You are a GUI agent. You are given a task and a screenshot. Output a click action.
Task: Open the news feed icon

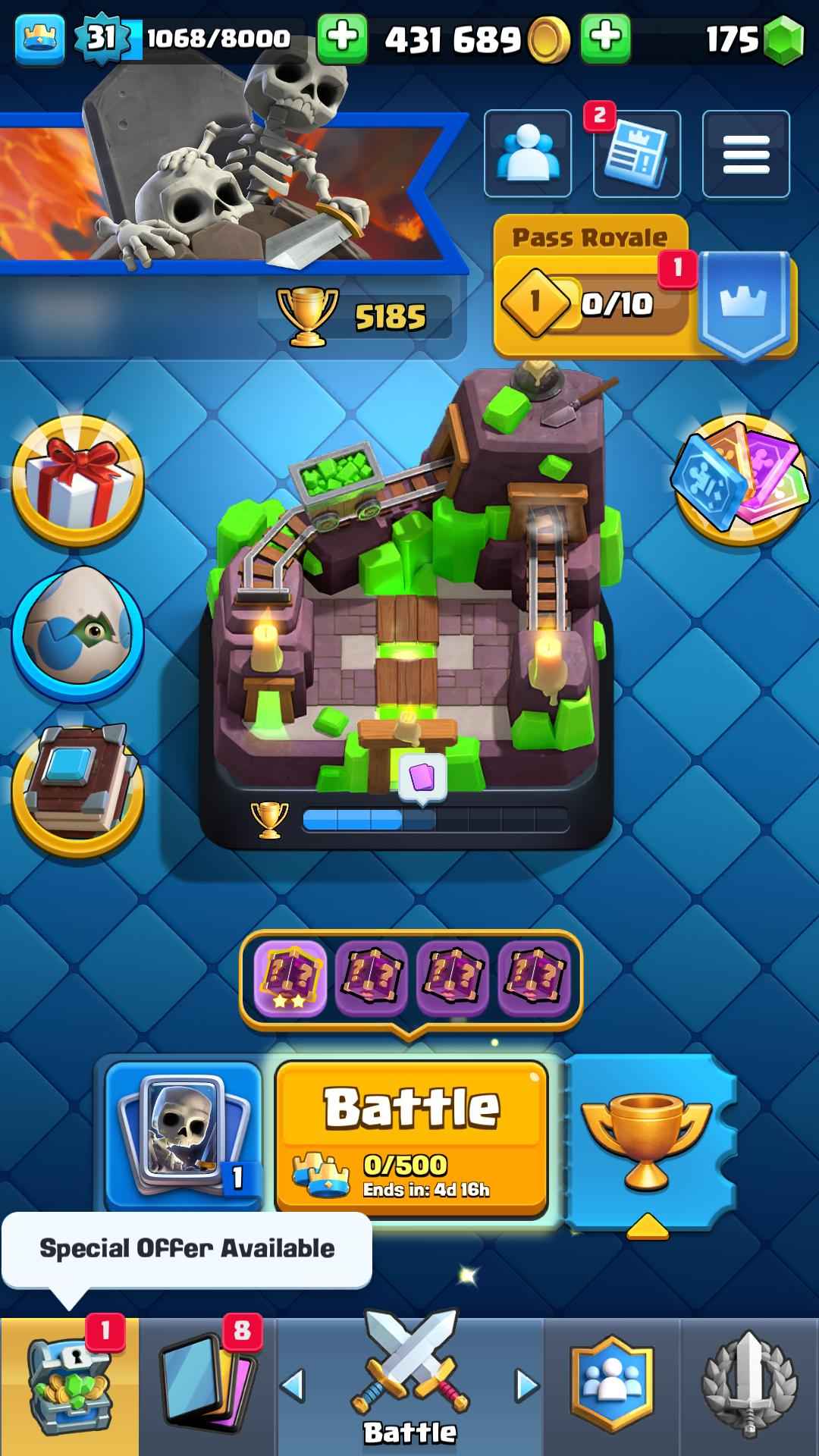tap(637, 154)
